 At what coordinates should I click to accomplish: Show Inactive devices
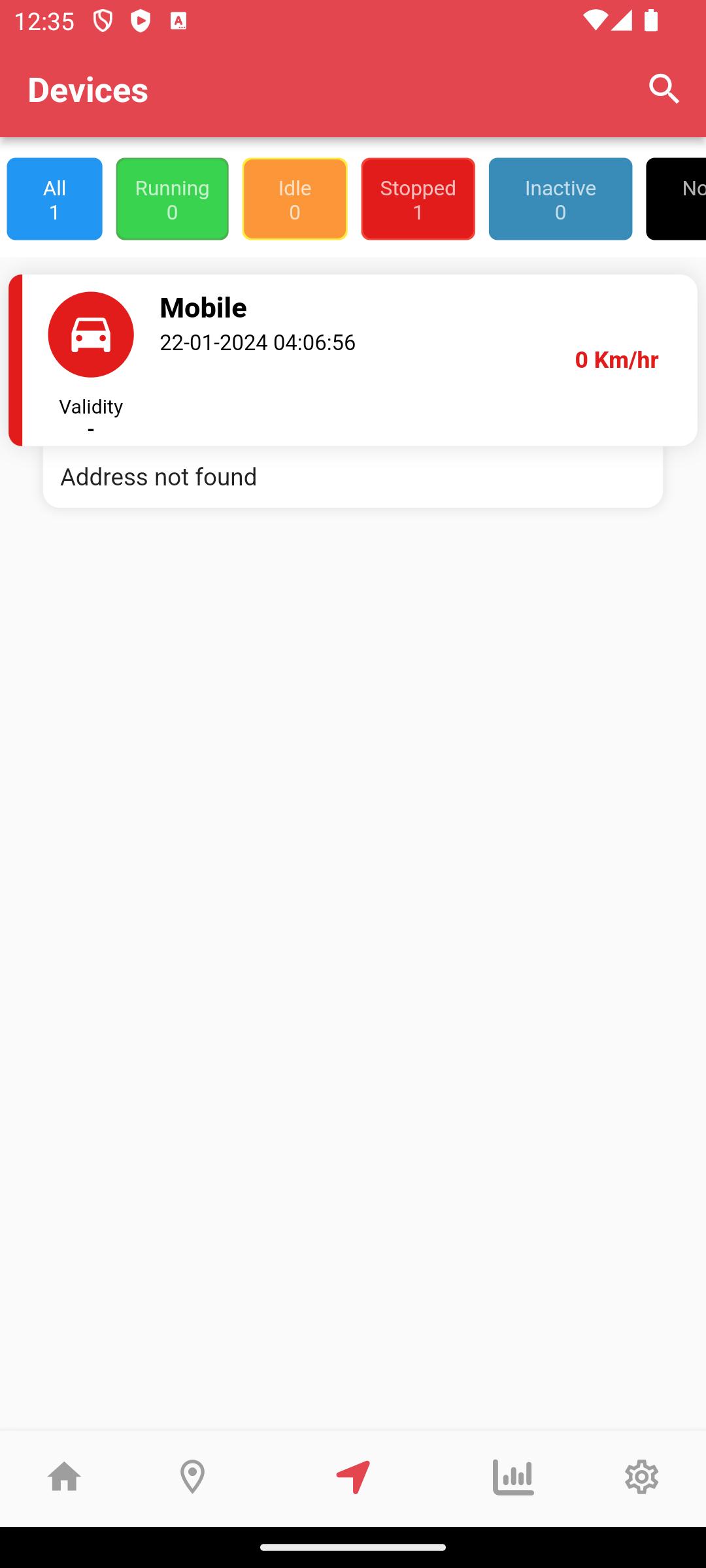560,199
